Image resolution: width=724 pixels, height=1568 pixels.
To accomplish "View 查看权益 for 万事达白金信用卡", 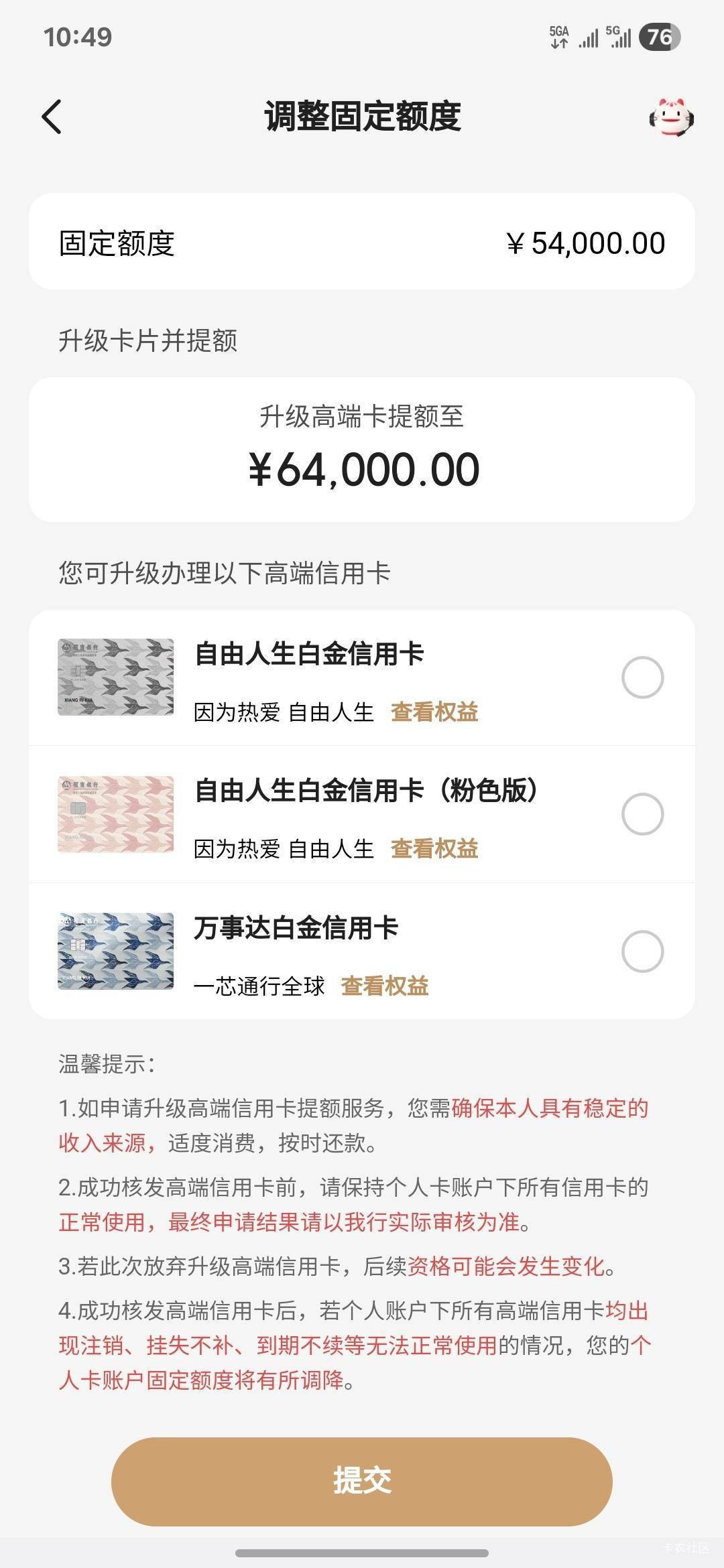I will point(385,986).
